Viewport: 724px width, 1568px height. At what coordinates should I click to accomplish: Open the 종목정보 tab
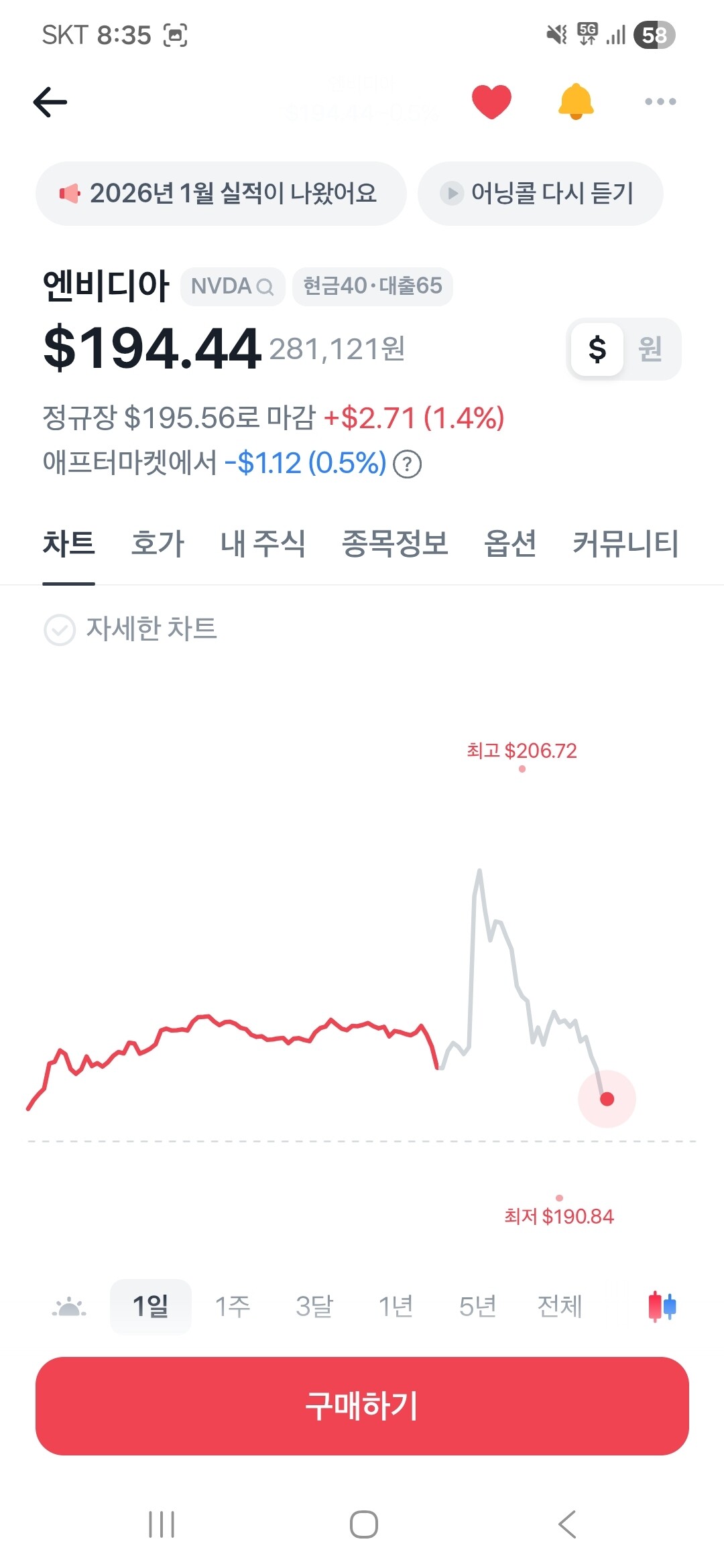tap(395, 543)
